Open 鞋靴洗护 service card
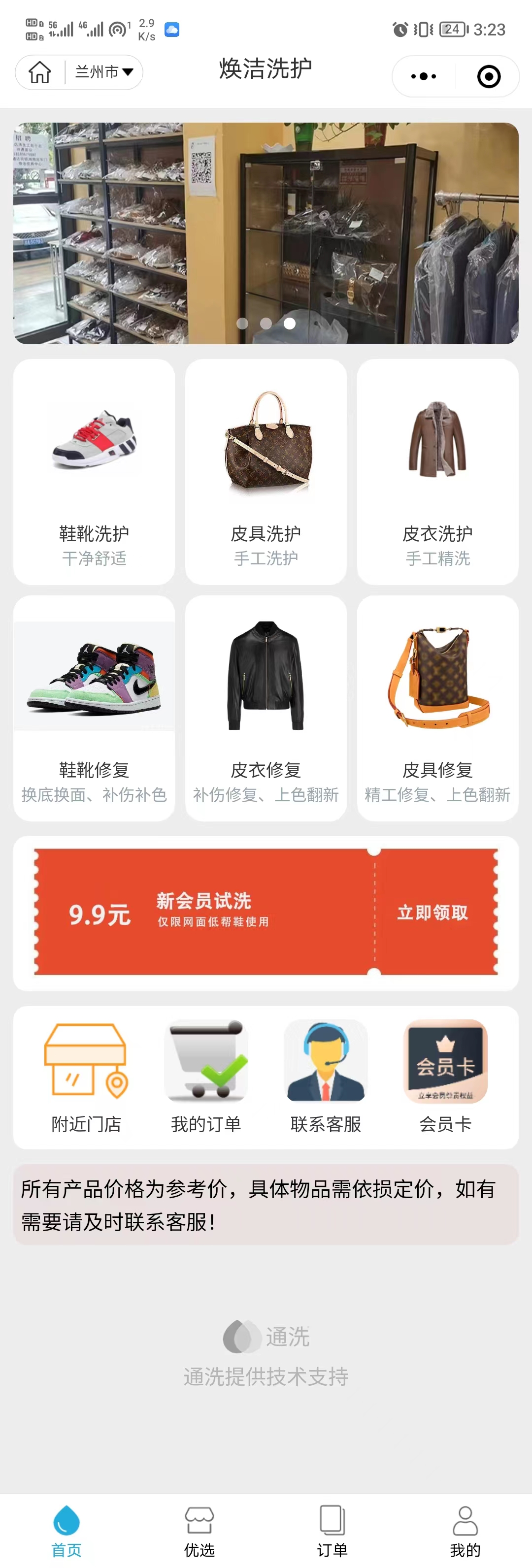The image size is (532, 1568). tap(95, 472)
